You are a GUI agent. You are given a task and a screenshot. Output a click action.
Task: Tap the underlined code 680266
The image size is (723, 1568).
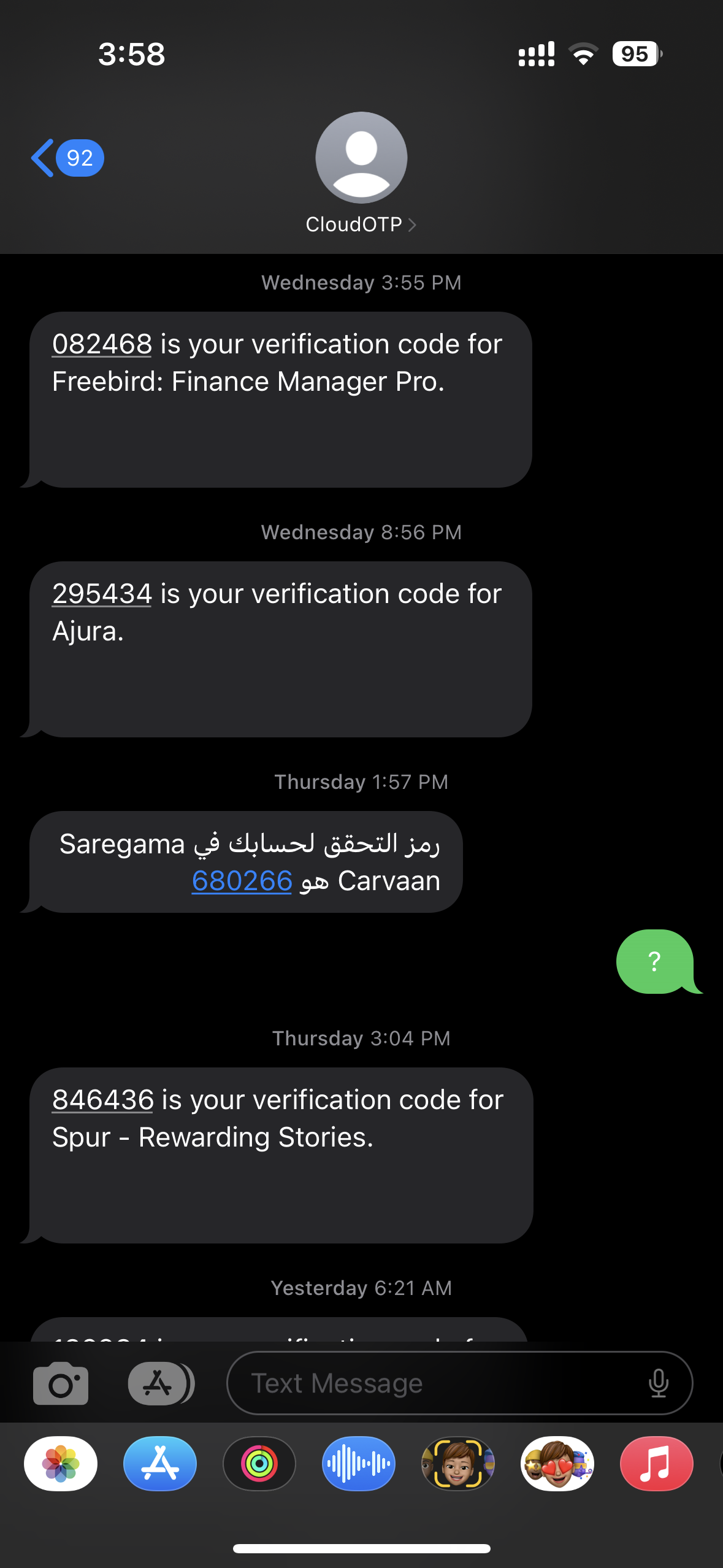click(242, 880)
